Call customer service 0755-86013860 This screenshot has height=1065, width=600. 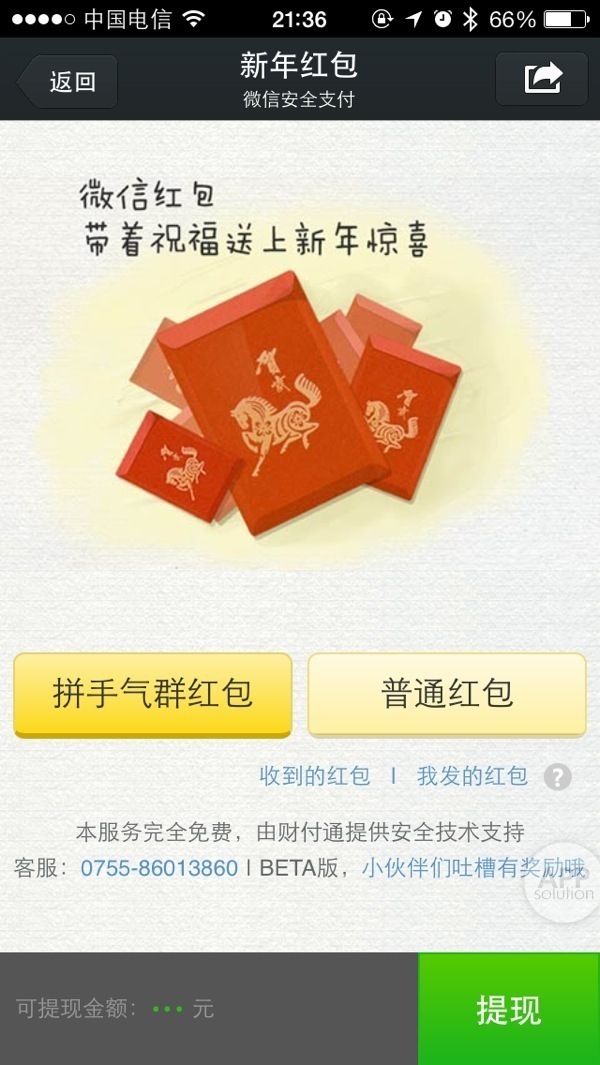pyautogui.click(x=159, y=868)
